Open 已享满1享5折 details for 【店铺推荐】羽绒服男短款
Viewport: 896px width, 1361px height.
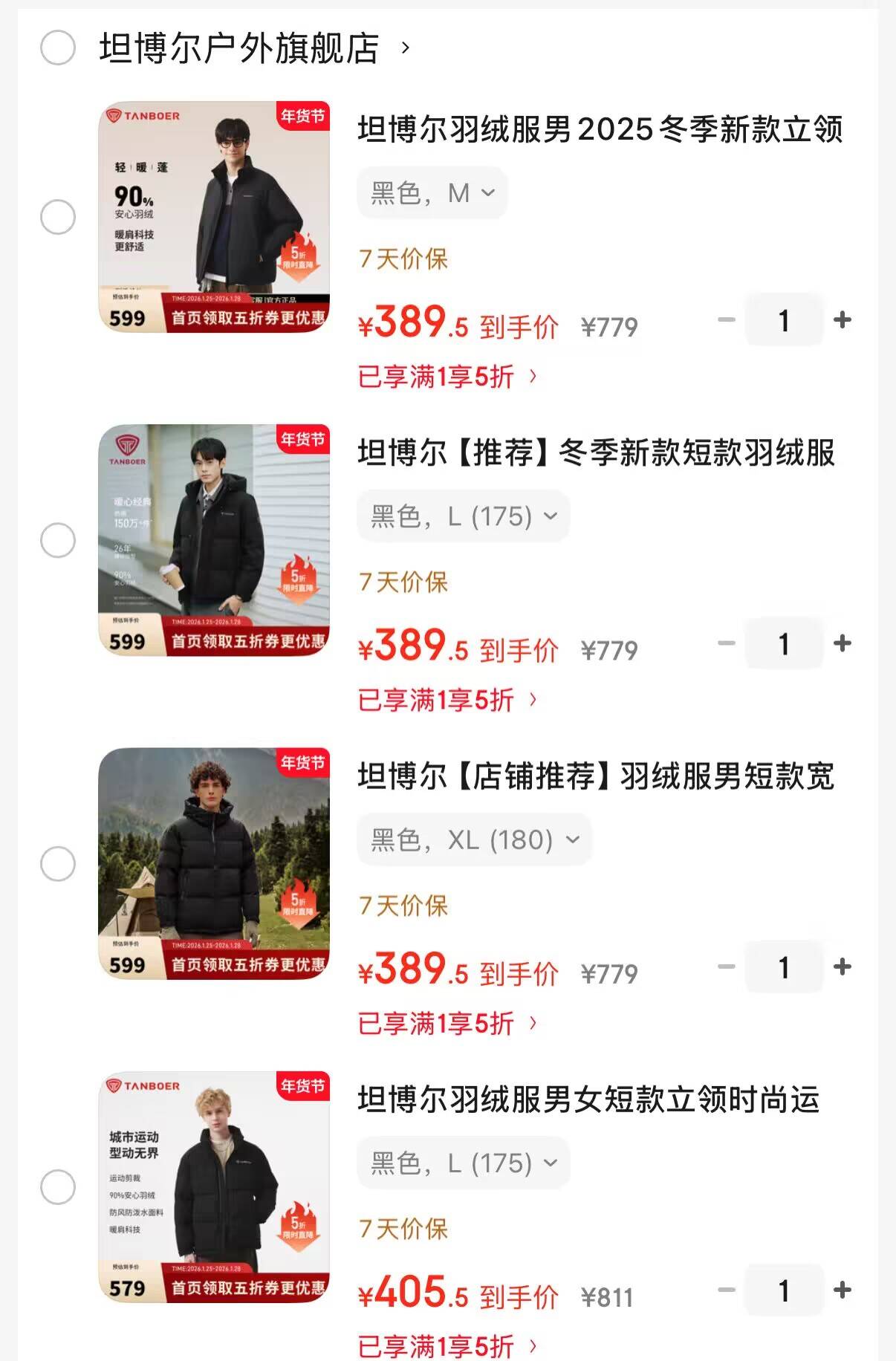pos(447,1023)
